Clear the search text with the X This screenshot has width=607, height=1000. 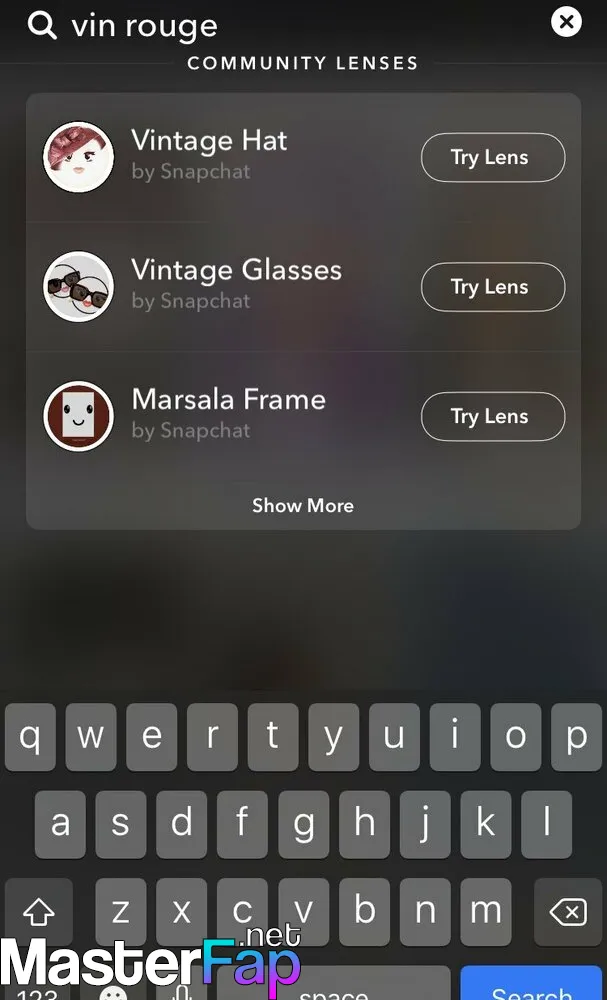(566, 22)
